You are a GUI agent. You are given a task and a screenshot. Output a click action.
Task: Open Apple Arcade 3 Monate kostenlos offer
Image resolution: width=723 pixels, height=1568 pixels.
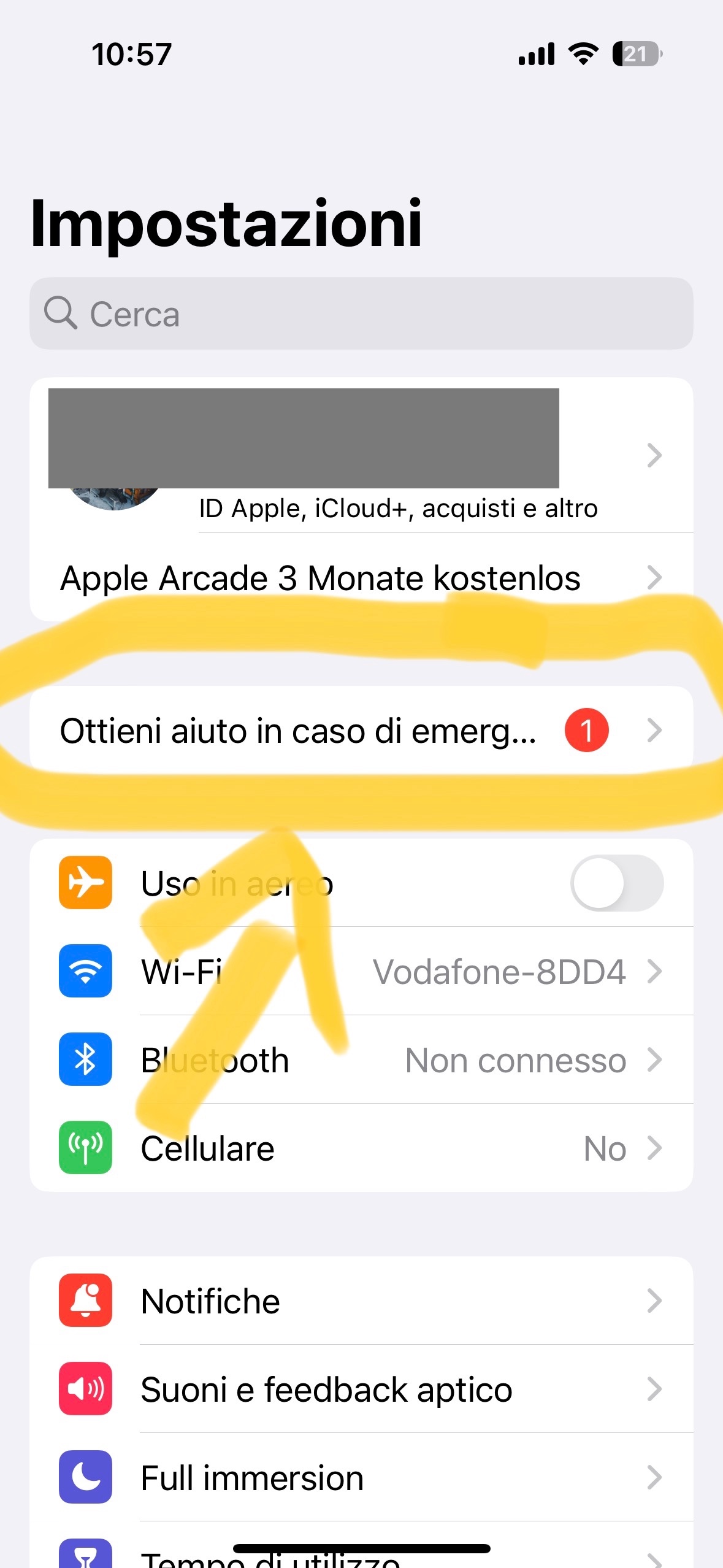click(x=361, y=577)
